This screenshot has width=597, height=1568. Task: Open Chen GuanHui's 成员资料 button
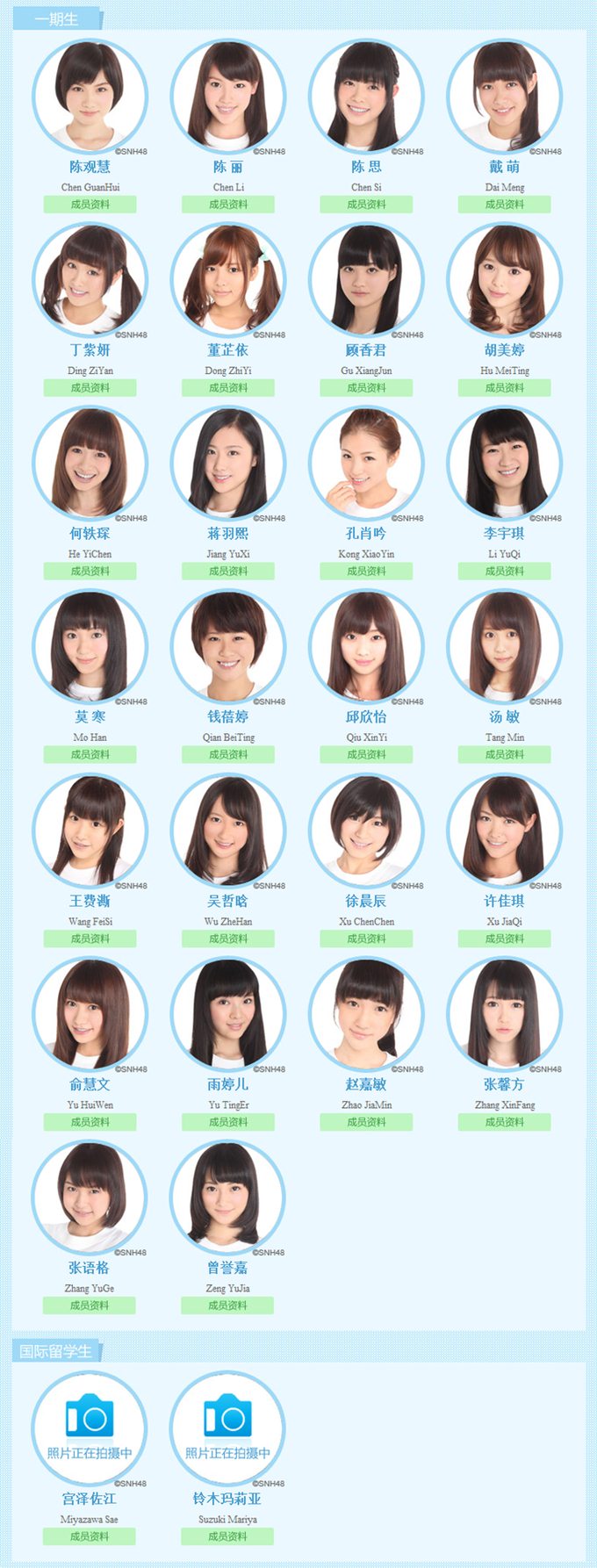[90, 205]
